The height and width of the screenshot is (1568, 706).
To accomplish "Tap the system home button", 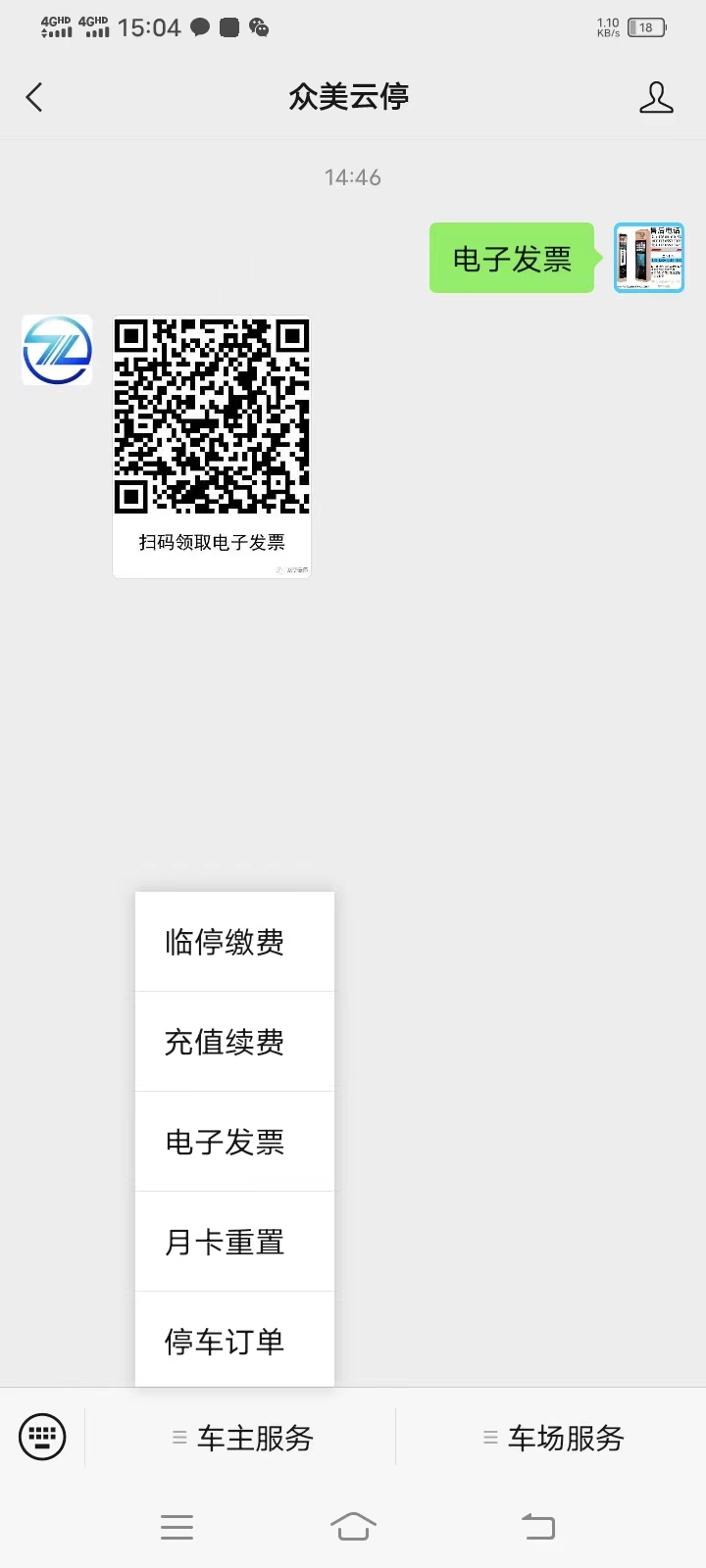I will [x=353, y=1526].
